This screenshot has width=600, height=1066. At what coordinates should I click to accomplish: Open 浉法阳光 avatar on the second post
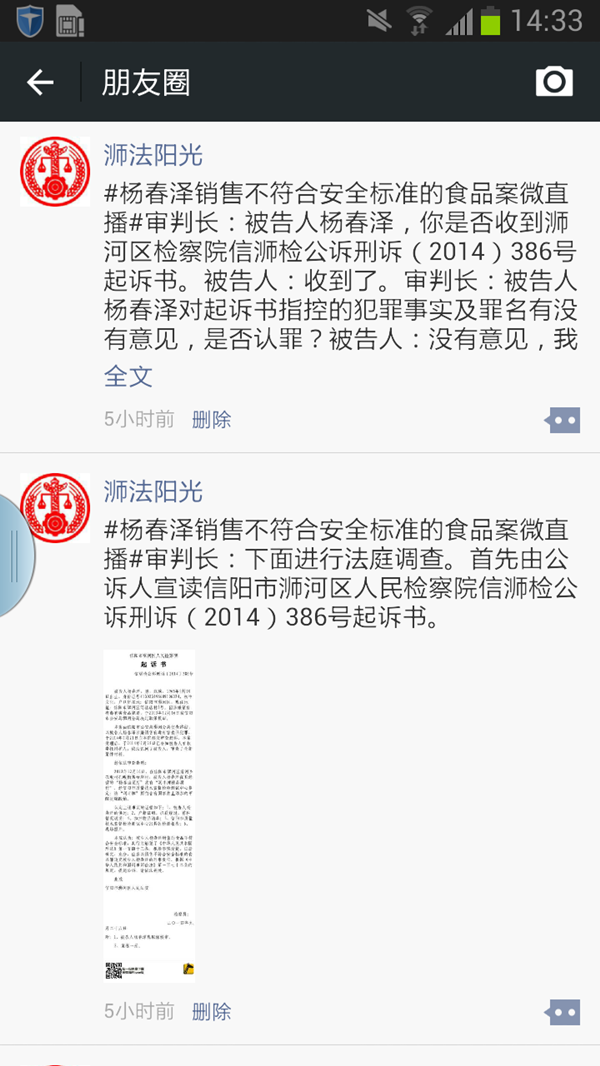[55, 508]
